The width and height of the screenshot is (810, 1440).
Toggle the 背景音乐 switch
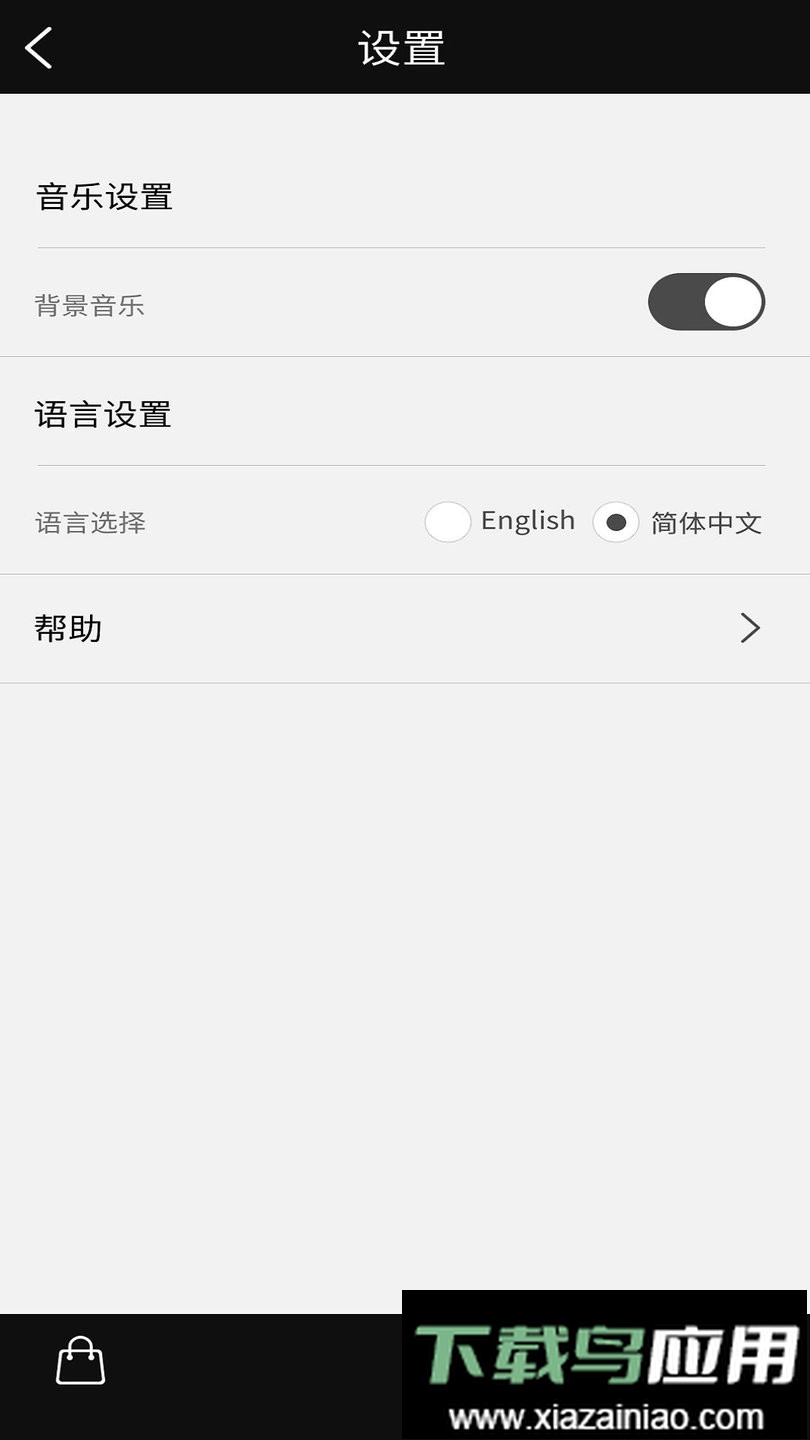(x=706, y=302)
